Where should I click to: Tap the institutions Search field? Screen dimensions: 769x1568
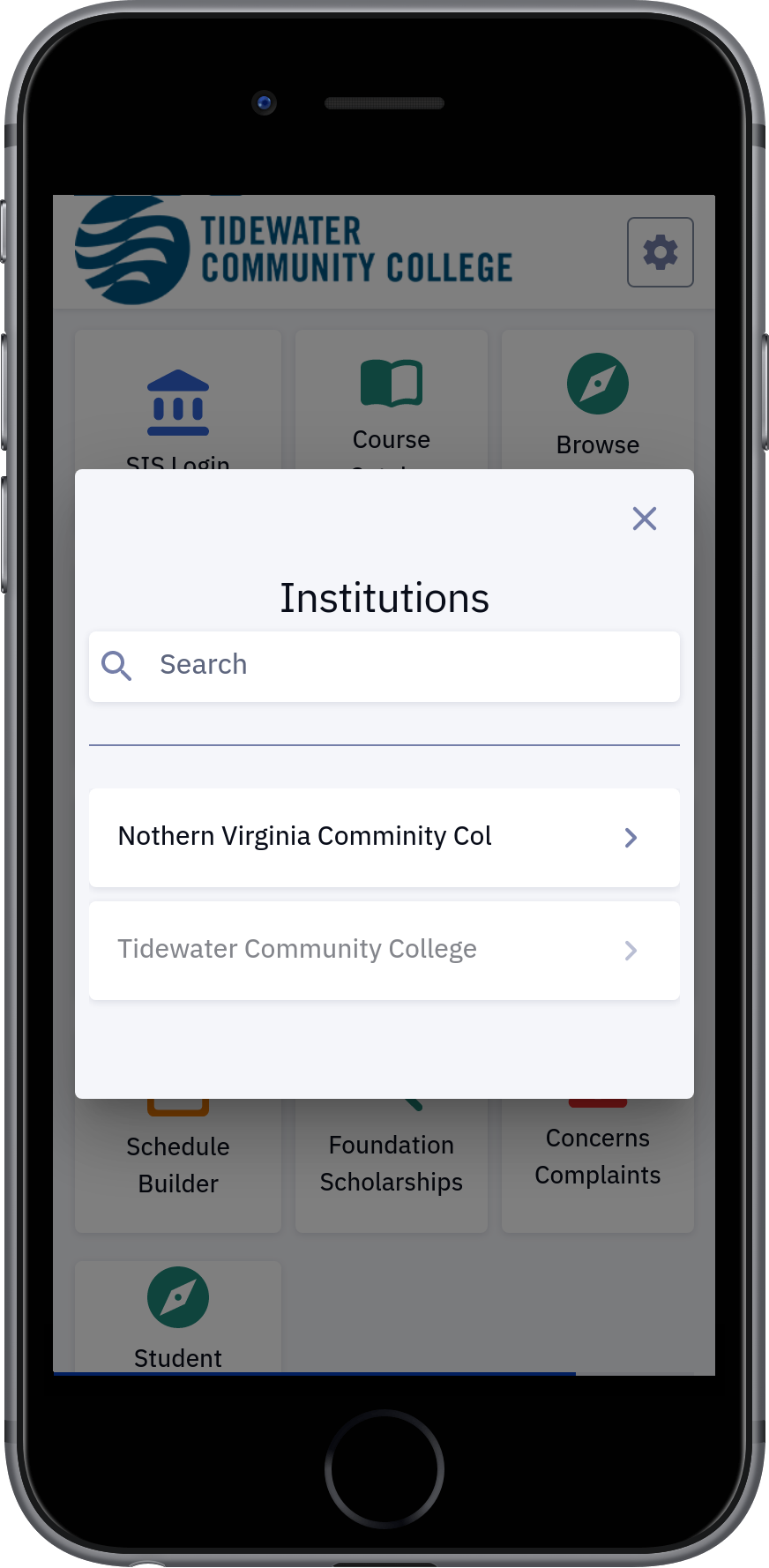(x=384, y=666)
